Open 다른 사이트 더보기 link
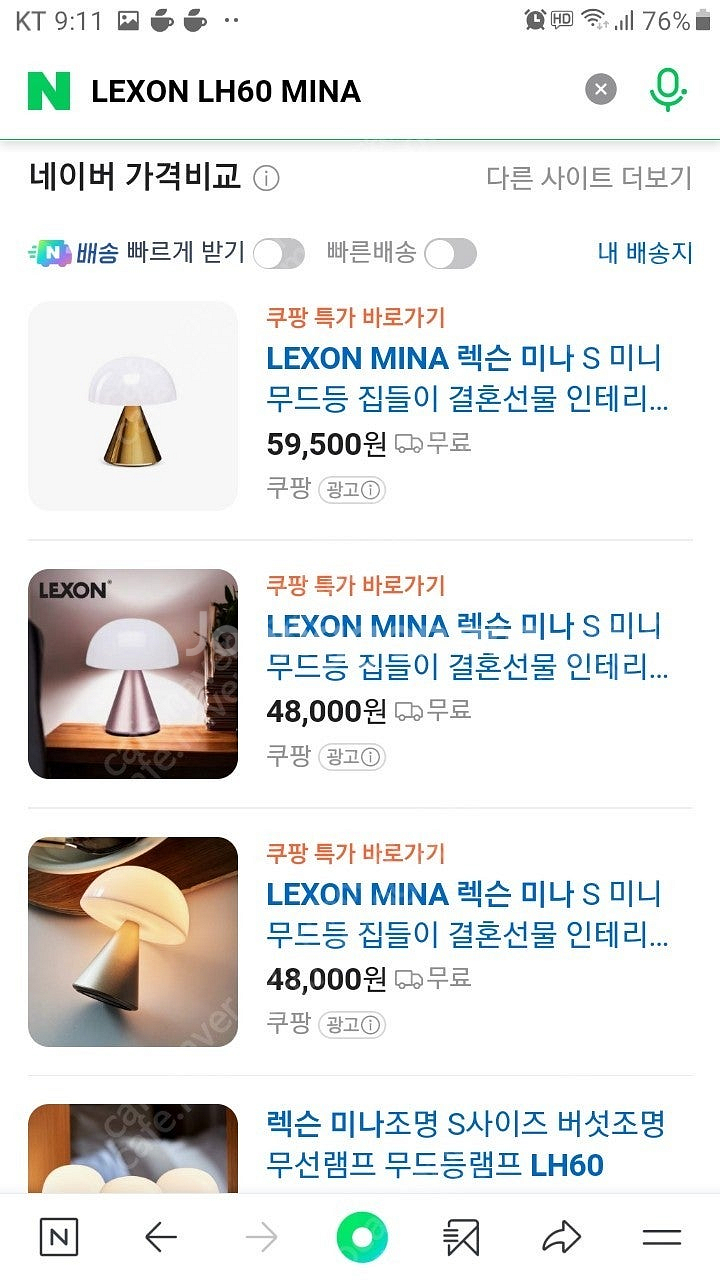 (589, 178)
